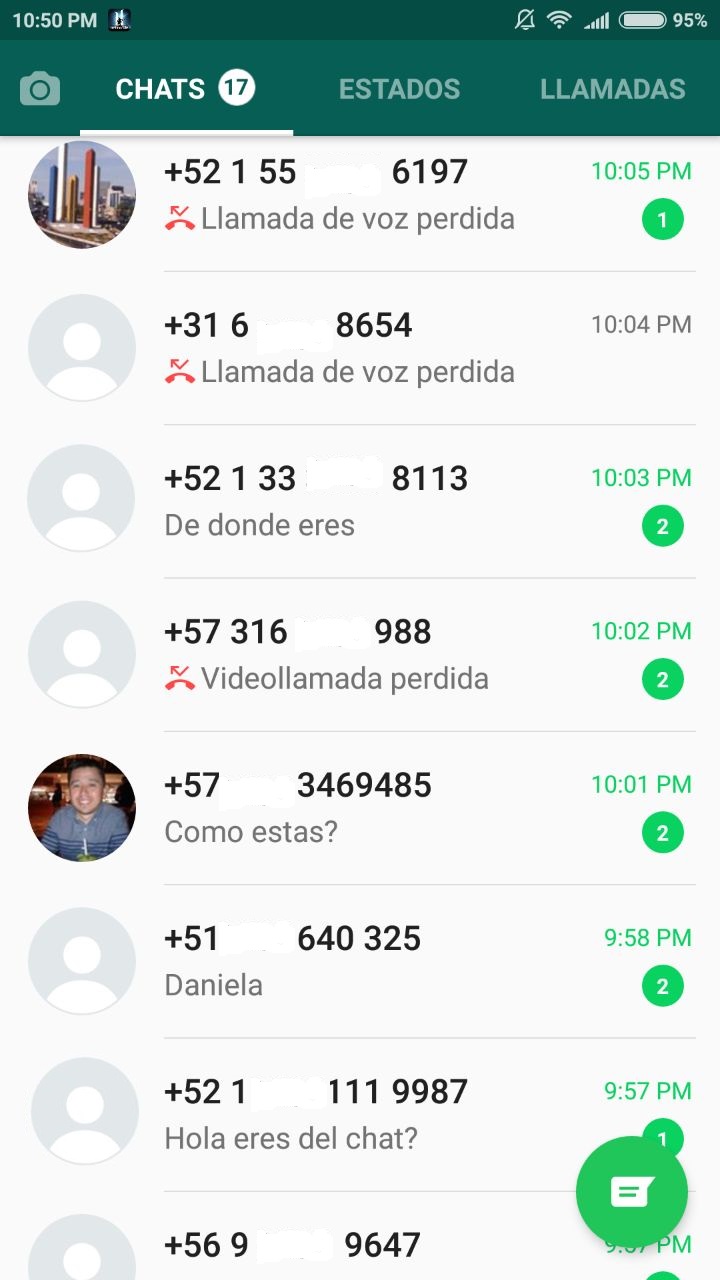
Task: View profile photo of number ending 3469485
Action: [82, 808]
